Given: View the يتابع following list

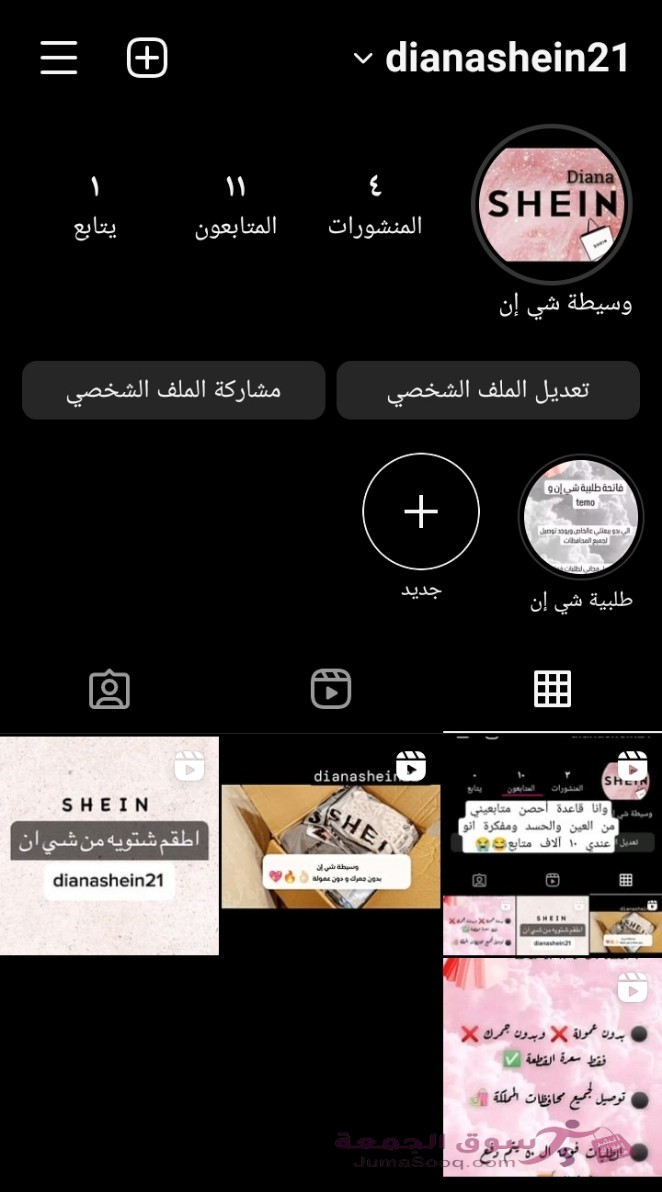Looking at the screenshot, I should point(95,208).
